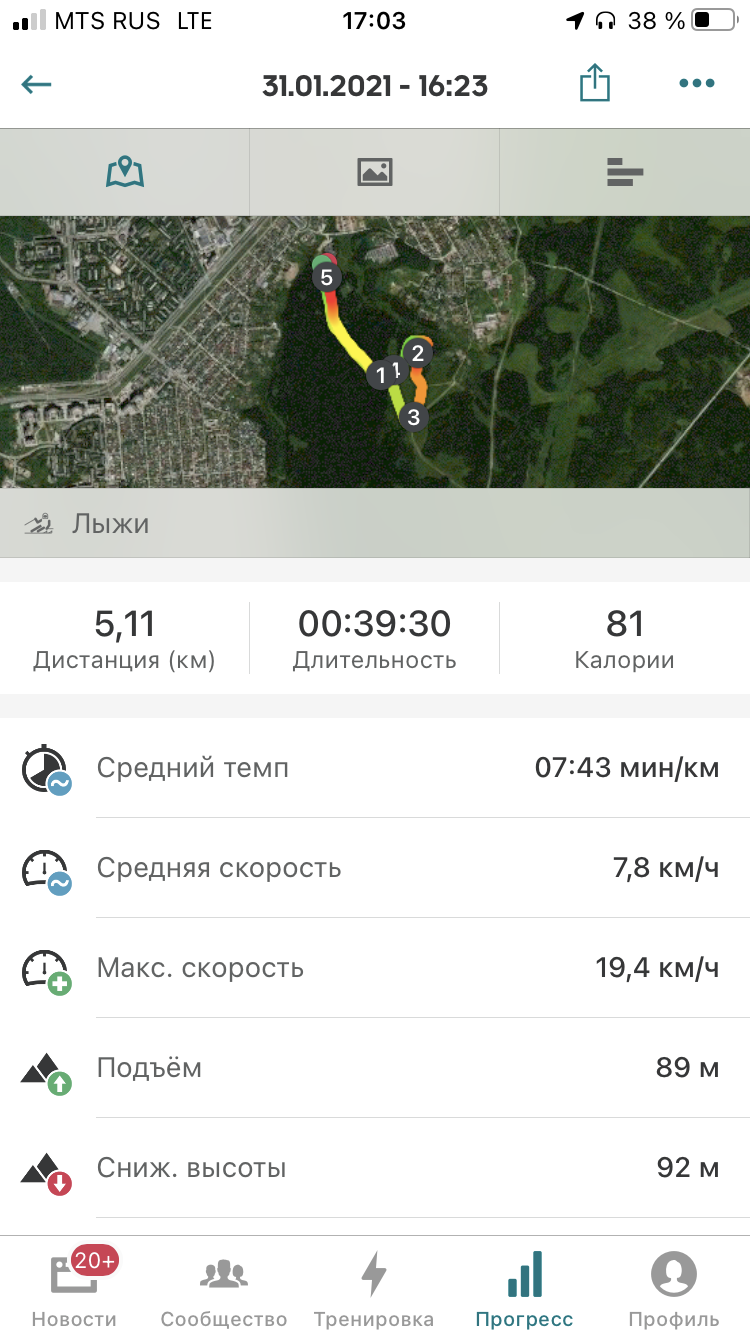Open the Новости tab
750x1334 pixels.
pyautogui.click(x=75, y=1287)
